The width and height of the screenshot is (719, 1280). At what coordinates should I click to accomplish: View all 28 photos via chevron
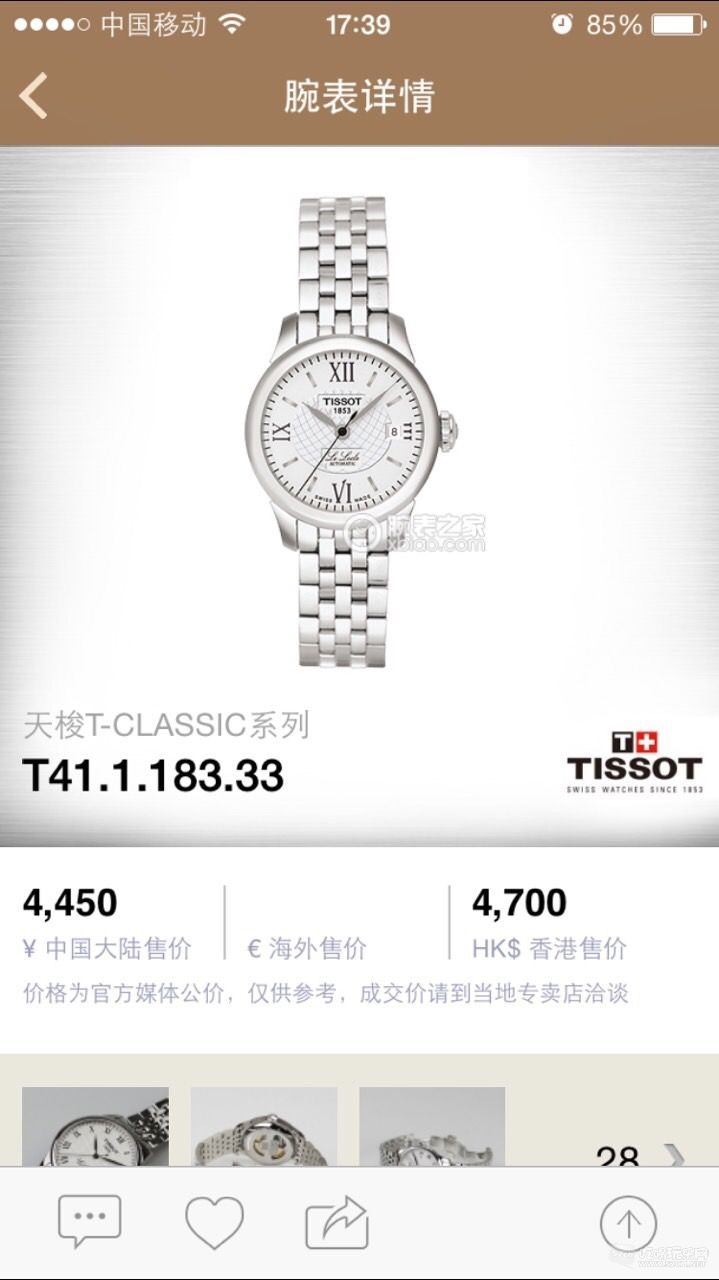click(675, 1157)
